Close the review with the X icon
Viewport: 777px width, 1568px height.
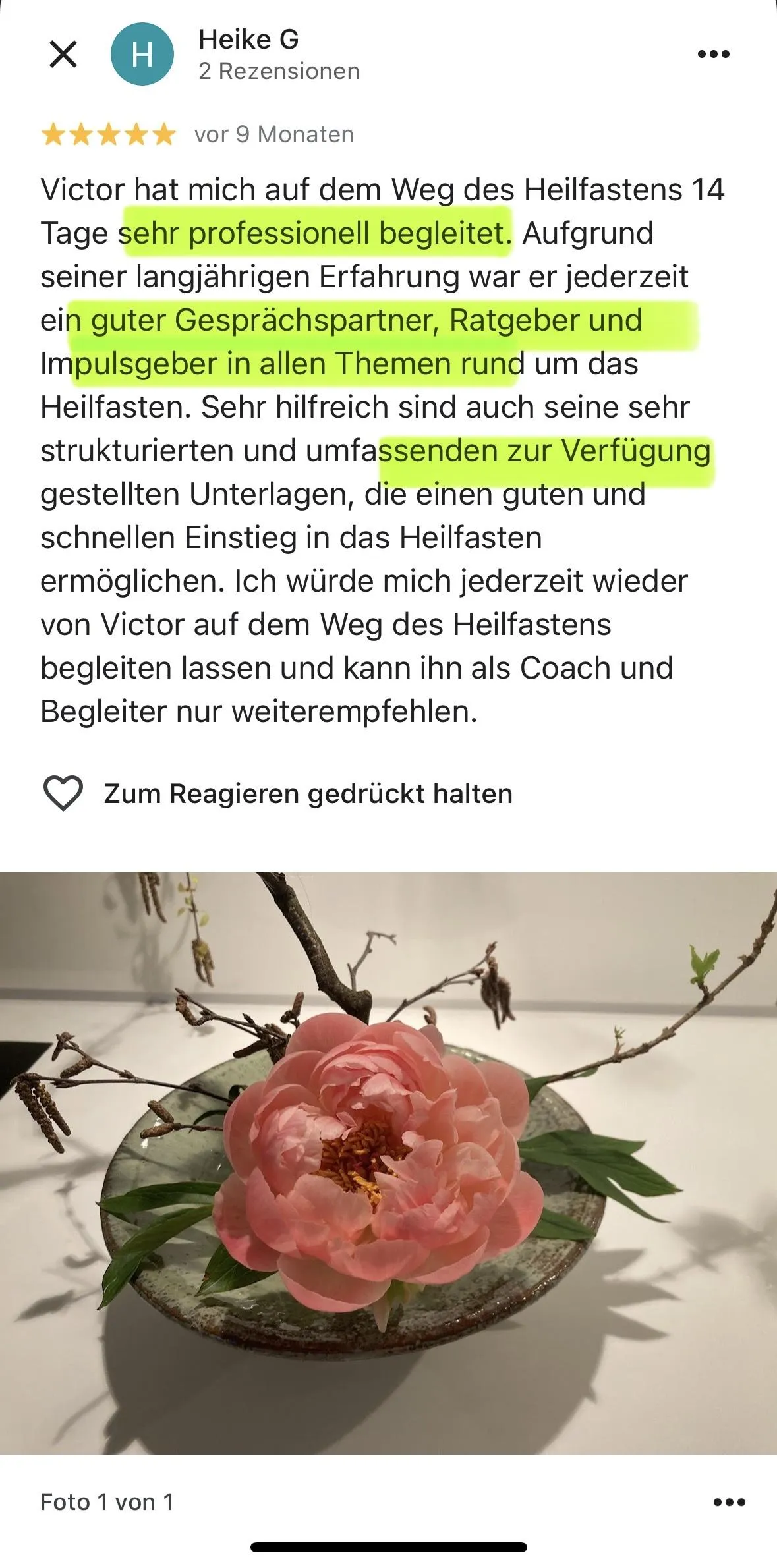[x=63, y=54]
